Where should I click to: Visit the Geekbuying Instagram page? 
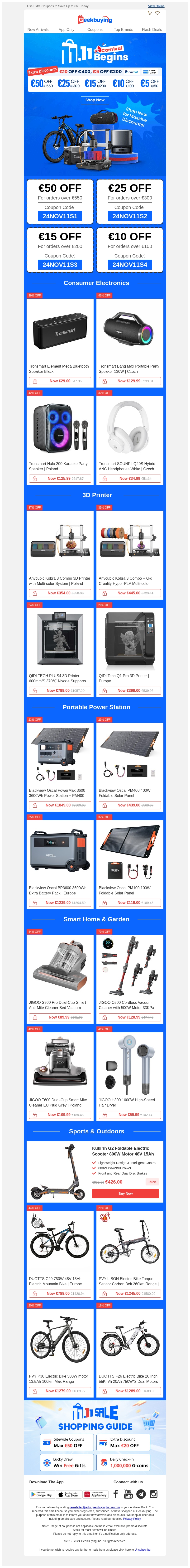coord(154,1494)
